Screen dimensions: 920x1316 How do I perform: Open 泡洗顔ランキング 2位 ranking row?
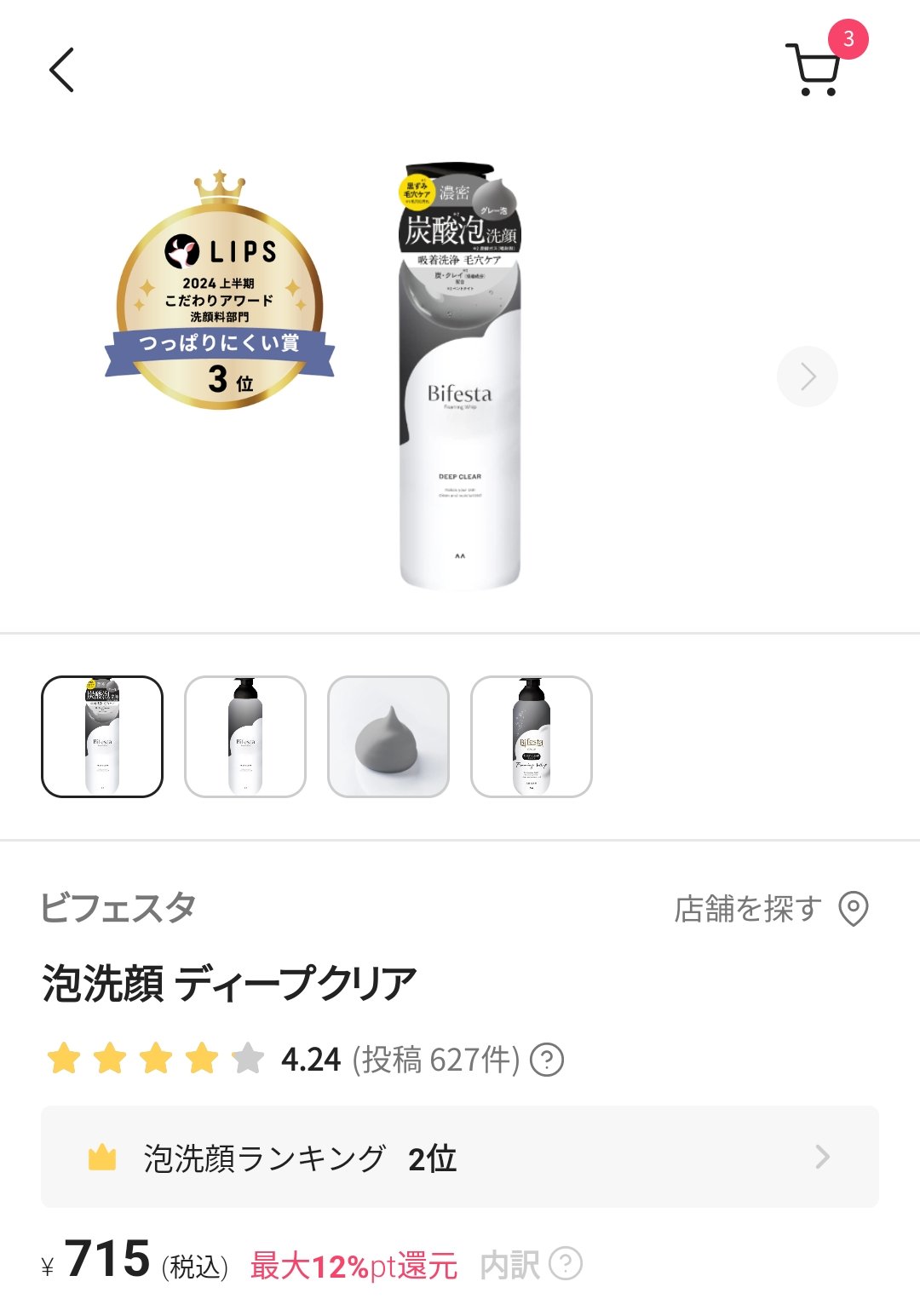coord(460,1157)
